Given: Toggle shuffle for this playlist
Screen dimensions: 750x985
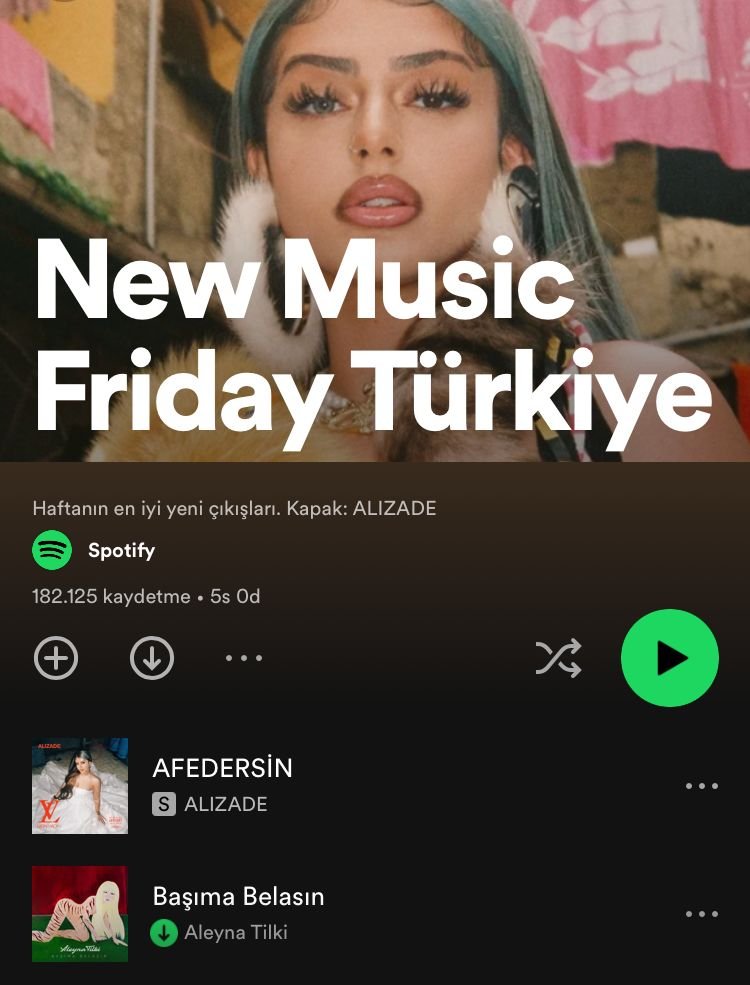Looking at the screenshot, I should (558, 658).
